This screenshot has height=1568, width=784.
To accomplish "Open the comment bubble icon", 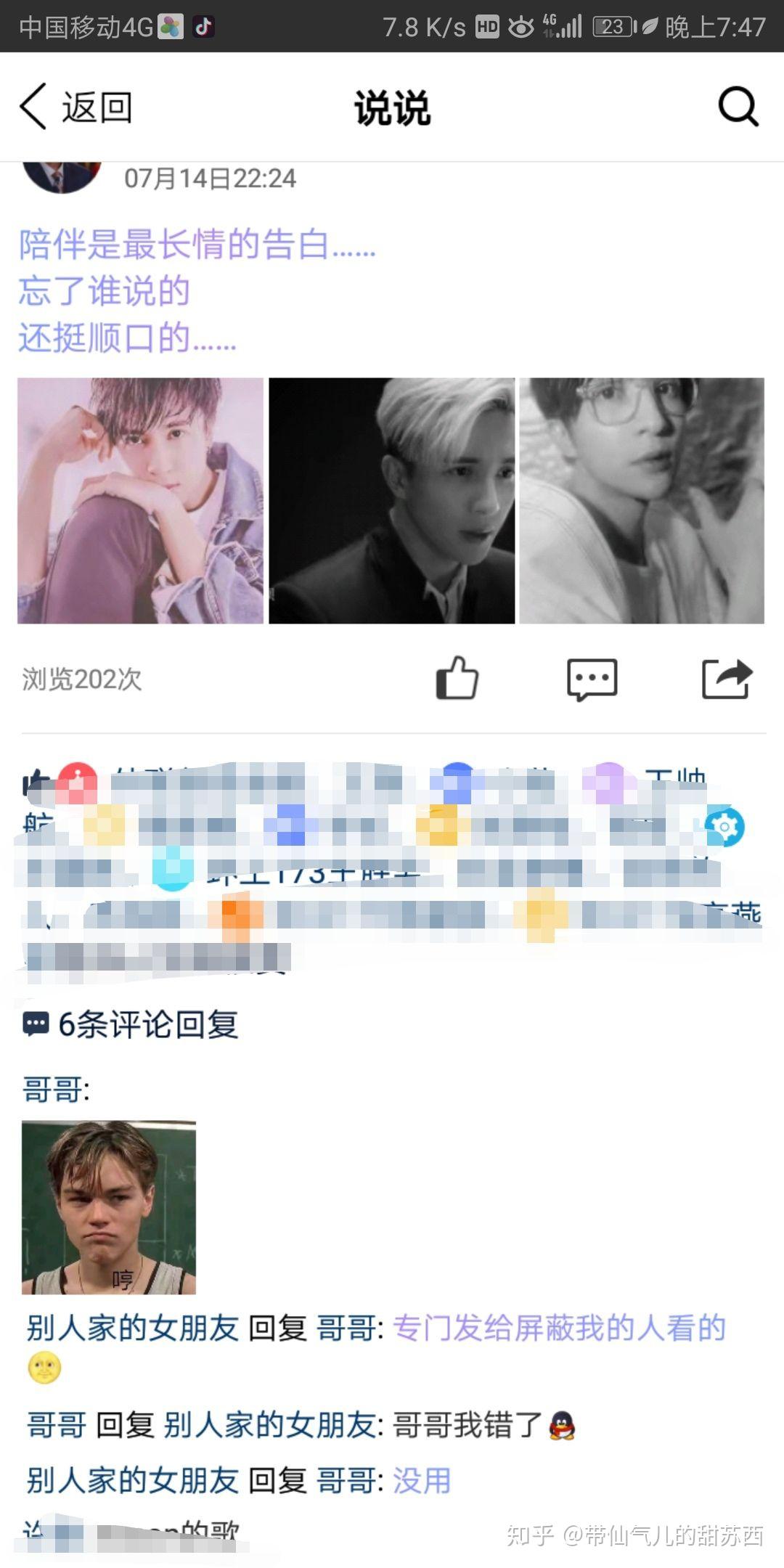I will (x=592, y=679).
